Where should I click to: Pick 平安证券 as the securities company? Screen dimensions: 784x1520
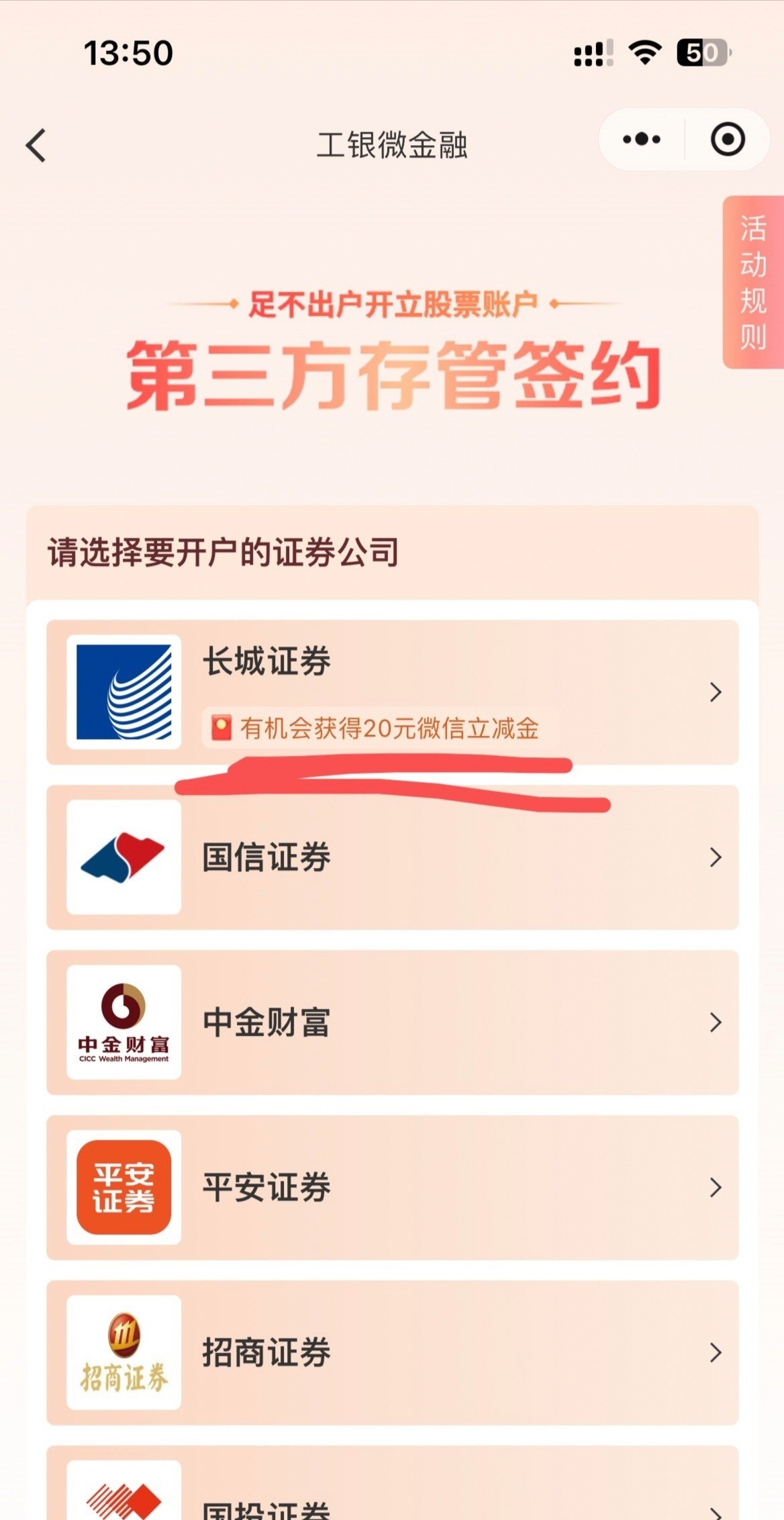392,1188
